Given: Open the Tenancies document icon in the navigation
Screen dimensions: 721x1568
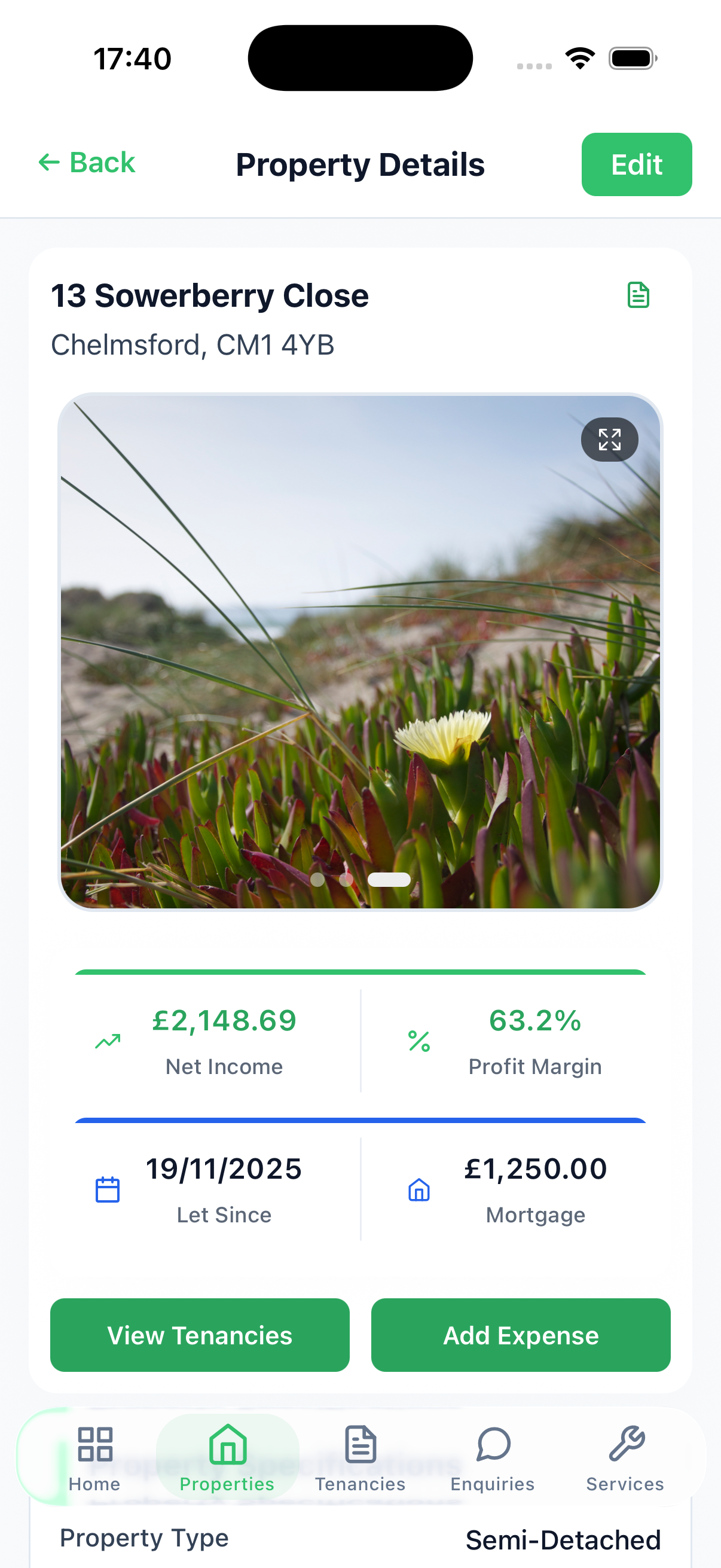Looking at the screenshot, I should click(x=360, y=1443).
